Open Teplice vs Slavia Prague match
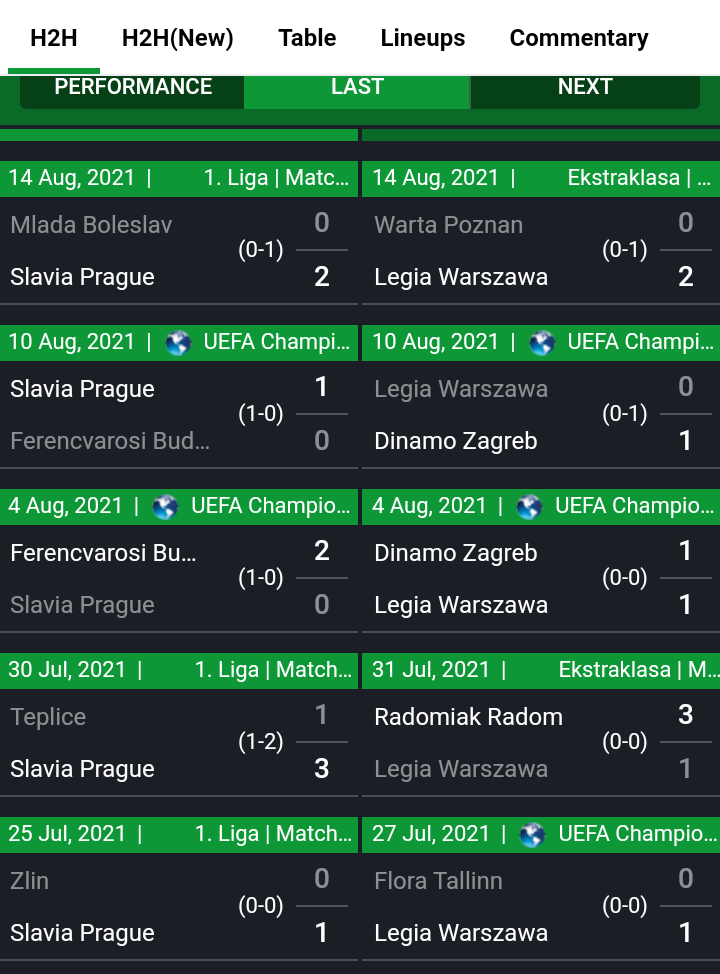 [x=179, y=742]
